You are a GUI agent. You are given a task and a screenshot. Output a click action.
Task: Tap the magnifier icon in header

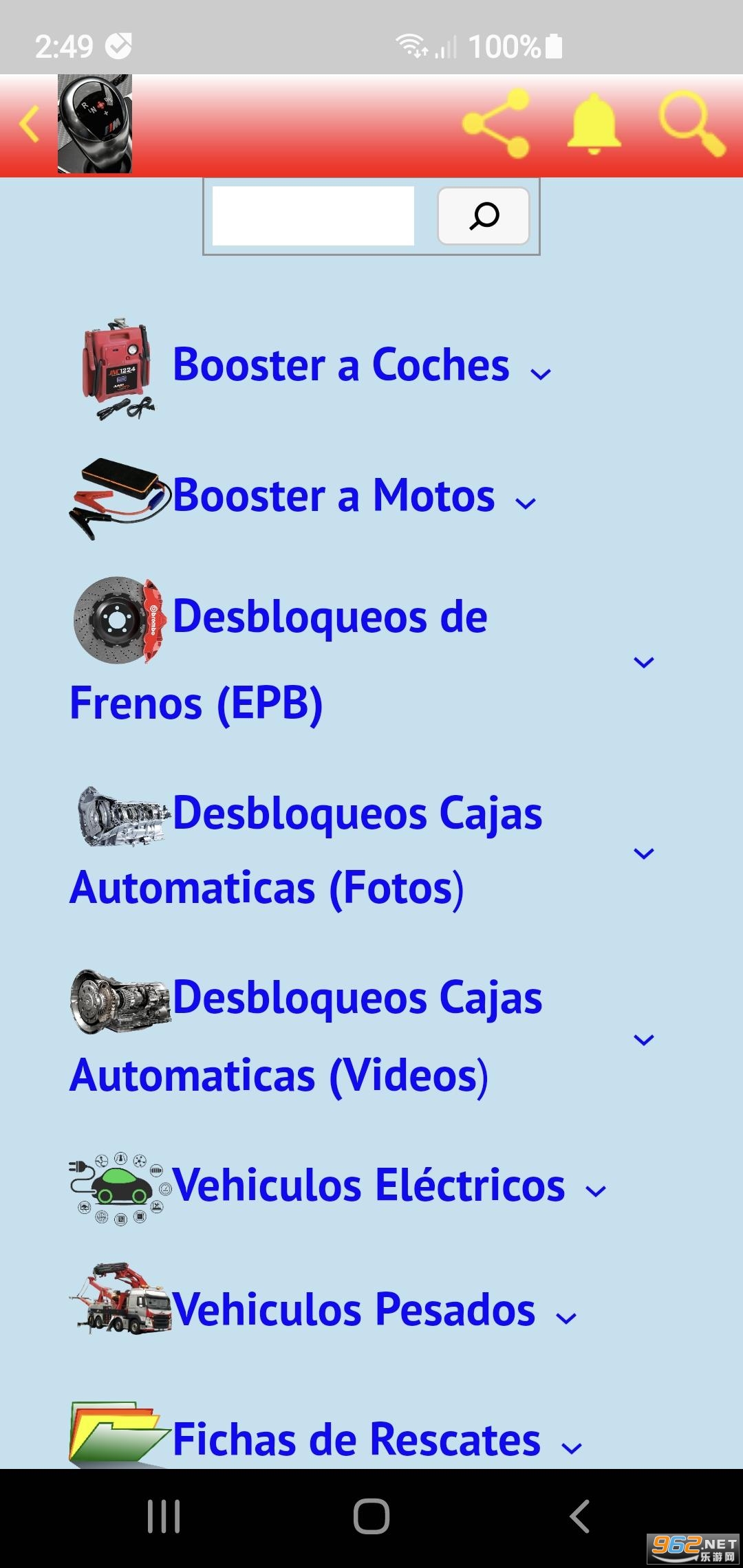coord(691,124)
